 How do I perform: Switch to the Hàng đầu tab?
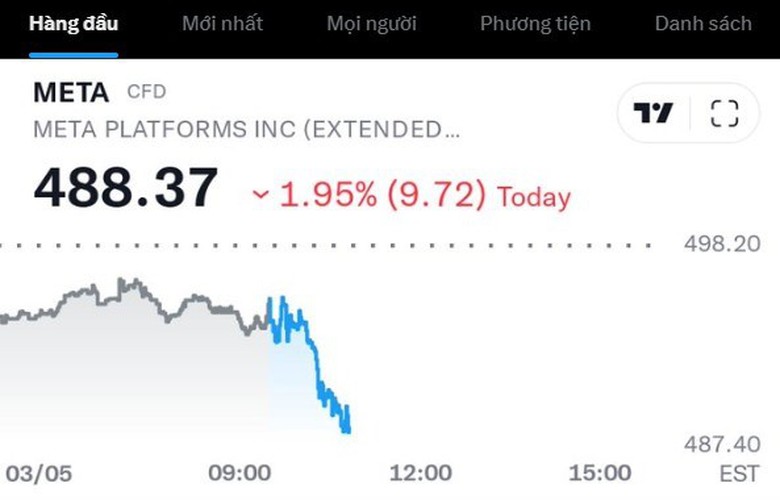point(73,23)
